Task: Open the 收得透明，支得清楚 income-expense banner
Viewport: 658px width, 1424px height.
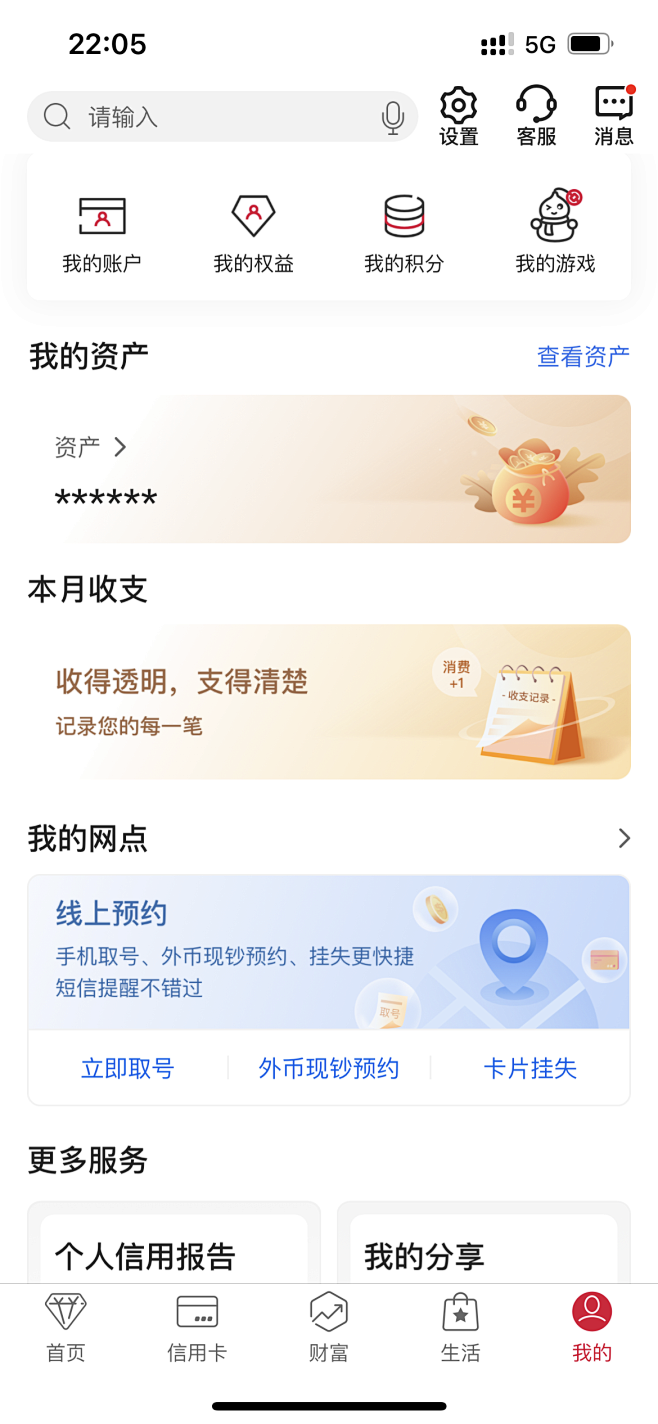Action: coord(328,702)
